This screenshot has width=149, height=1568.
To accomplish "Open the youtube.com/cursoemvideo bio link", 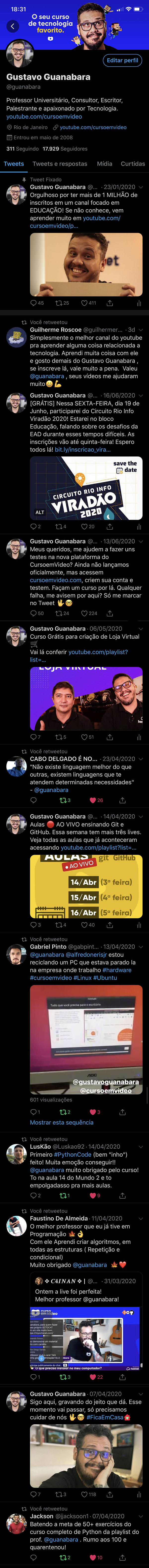I will [44, 116].
